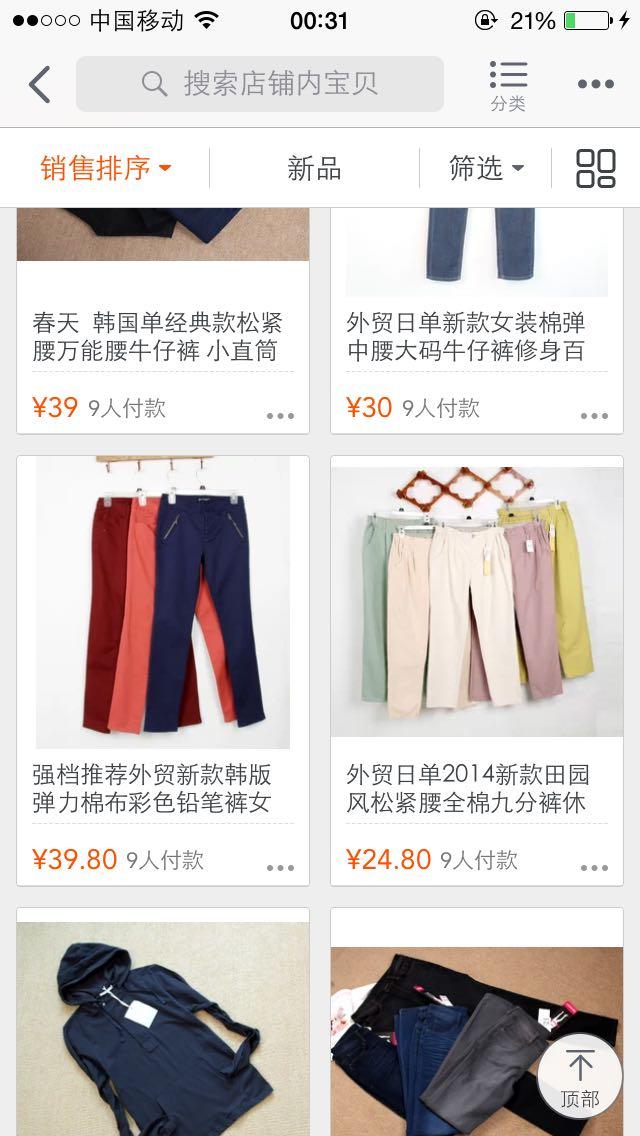Screen dimensions: 640x1136
Task: Toggle the grid layout view icon
Action: pos(596,168)
